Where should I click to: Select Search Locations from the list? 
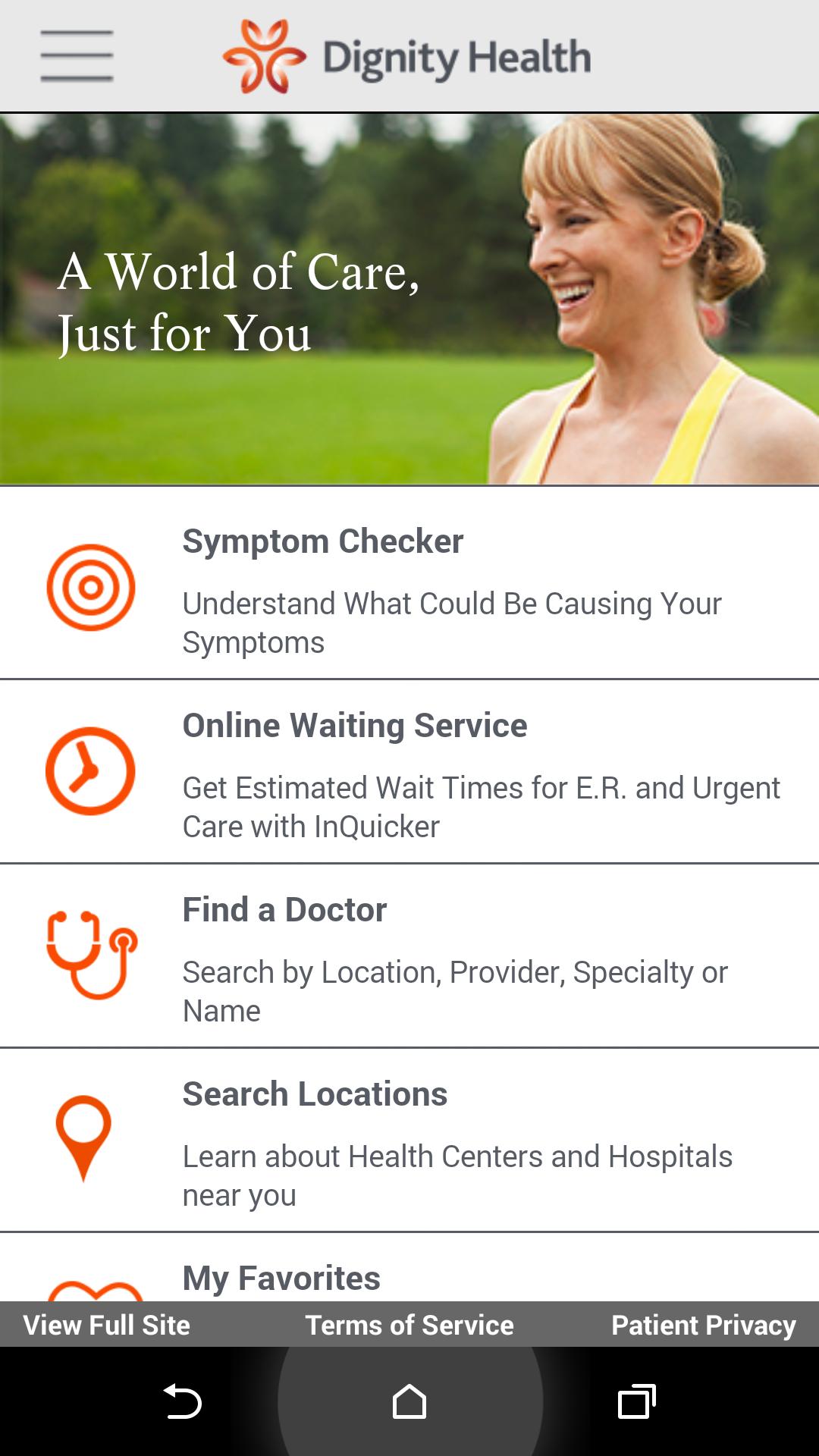click(x=409, y=1141)
